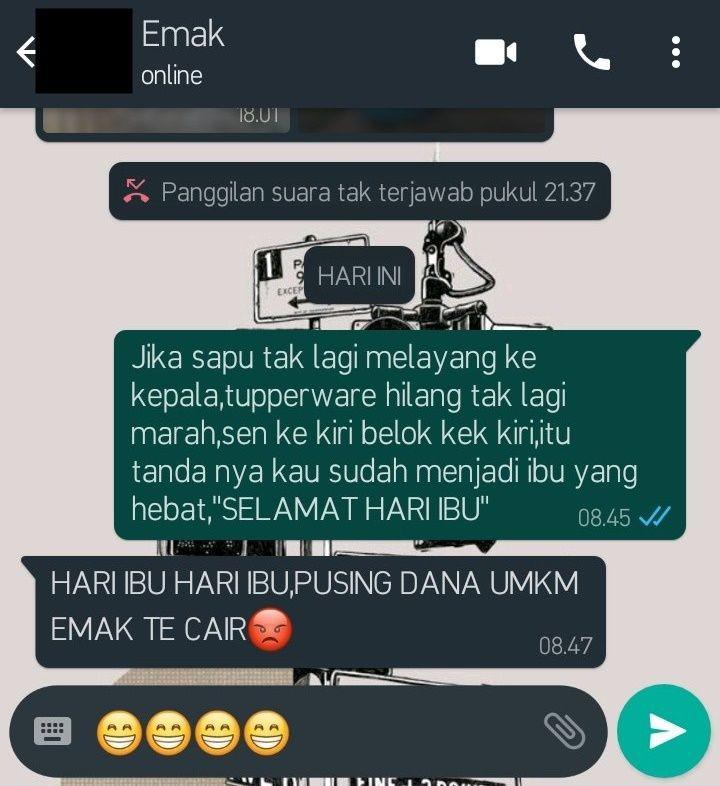Start a video call with Emak
This screenshot has width=720, height=786.
coord(495,52)
